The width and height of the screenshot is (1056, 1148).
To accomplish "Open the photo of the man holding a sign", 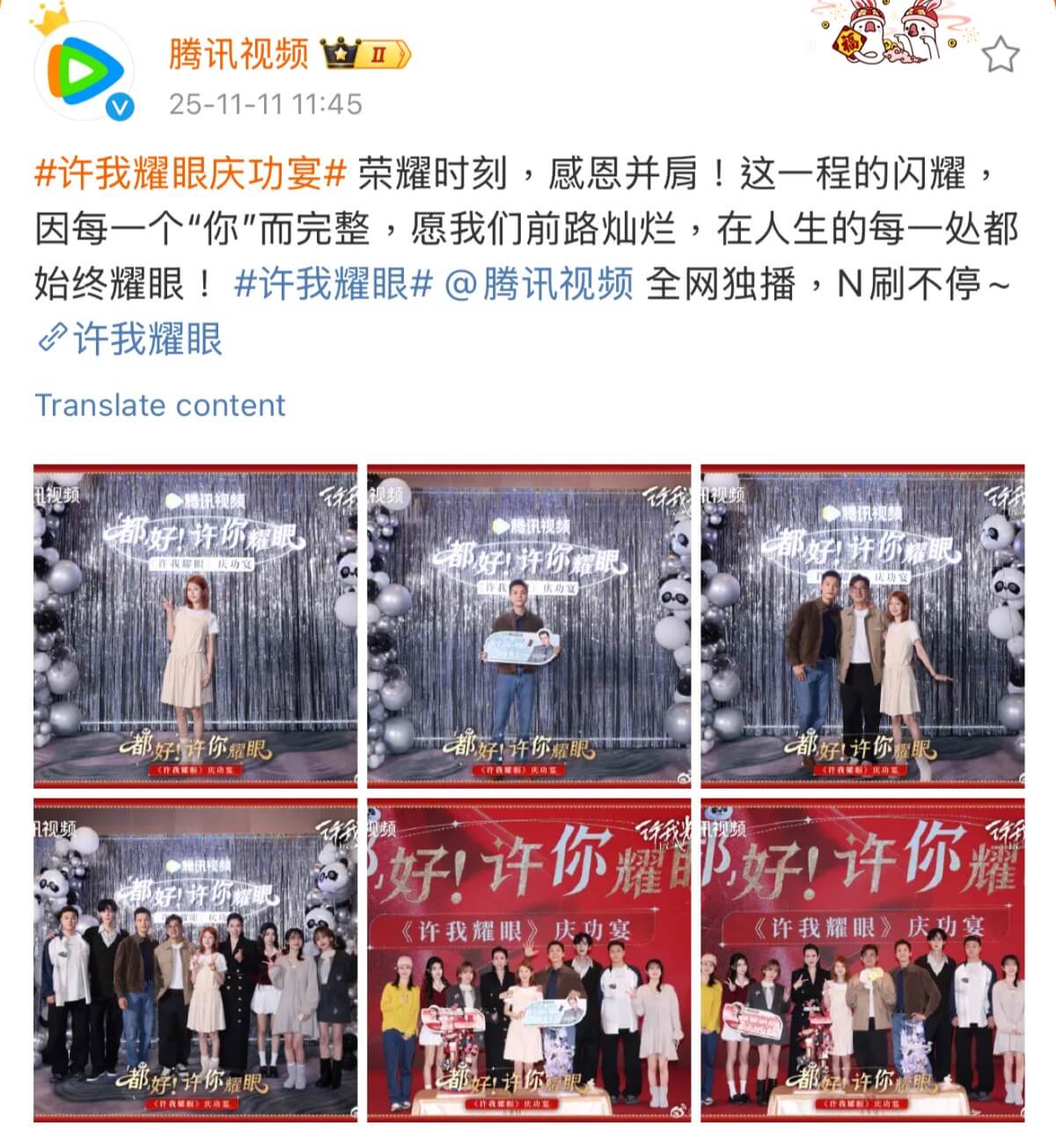I will coord(529,626).
